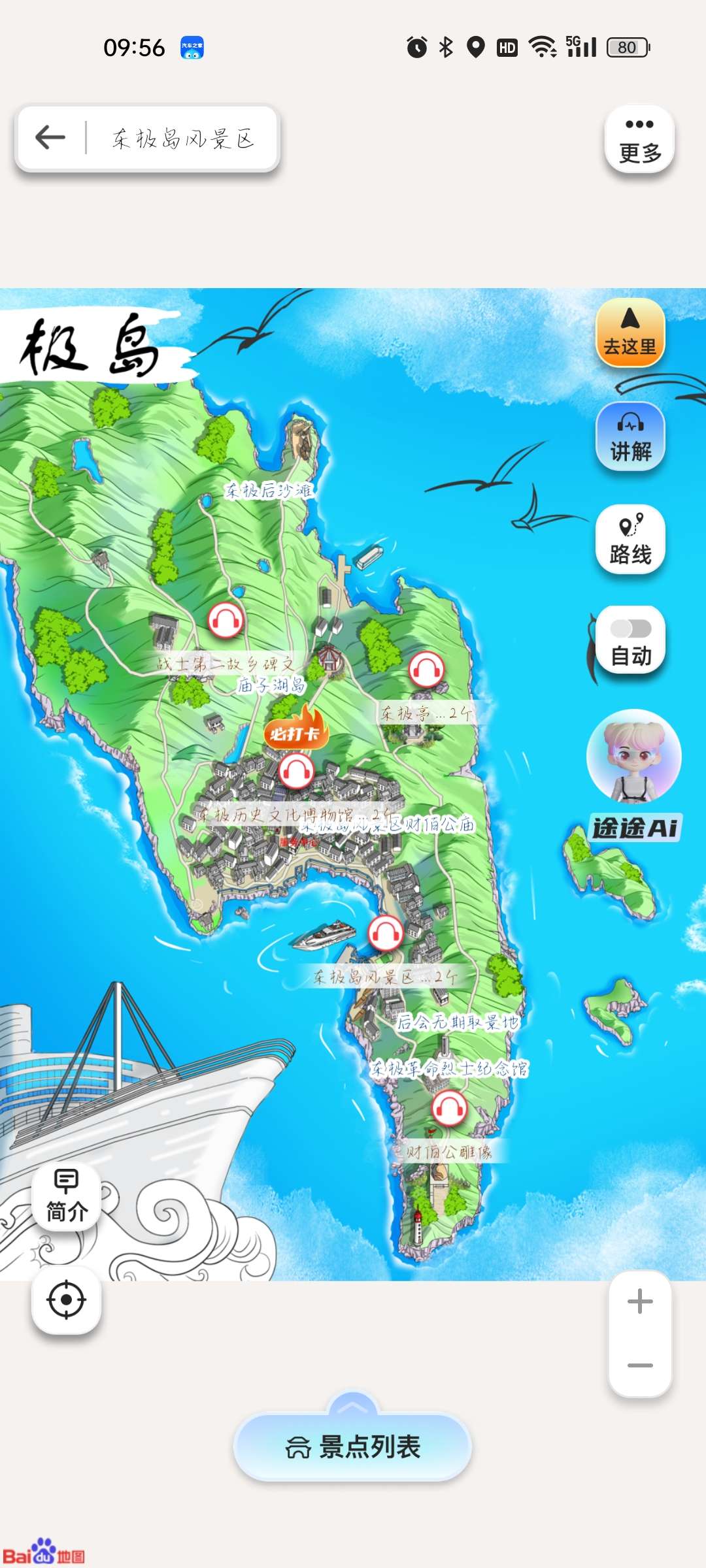
Task: Tap 去这里 to navigate here
Action: click(630, 333)
